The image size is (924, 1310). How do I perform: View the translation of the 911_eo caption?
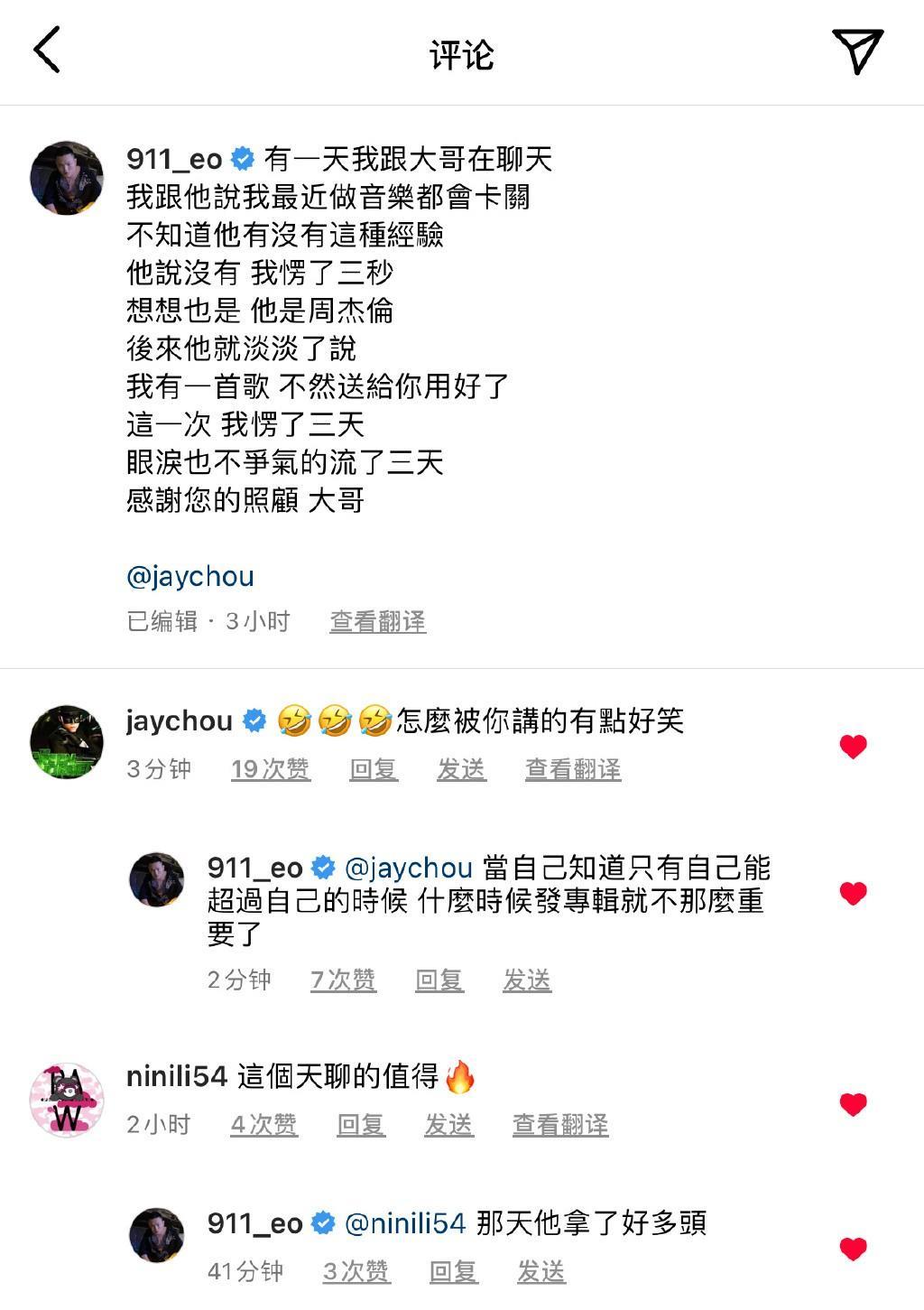(377, 621)
